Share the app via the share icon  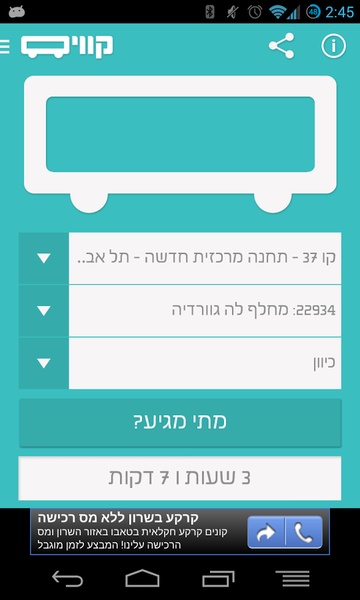282,46
